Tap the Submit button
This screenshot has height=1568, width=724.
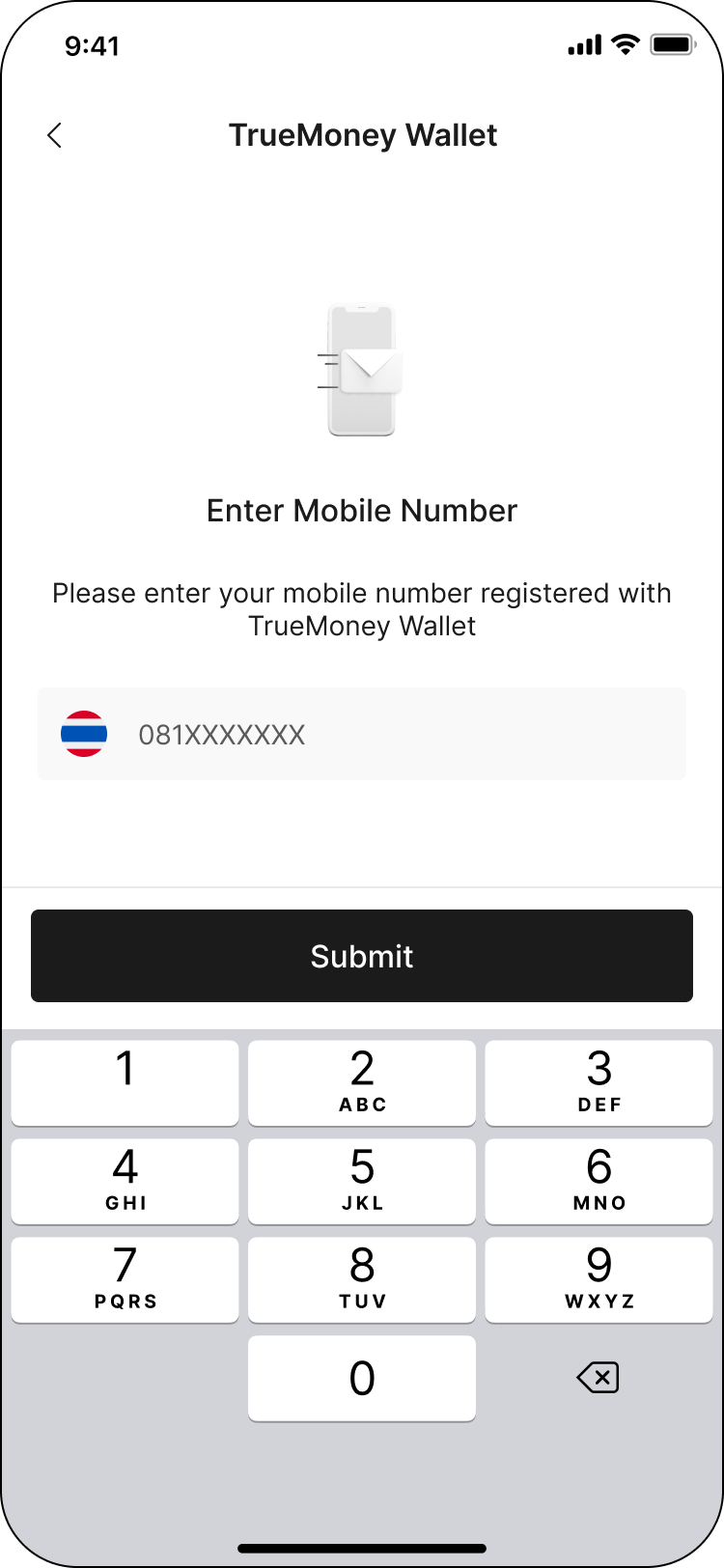(x=362, y=955)
